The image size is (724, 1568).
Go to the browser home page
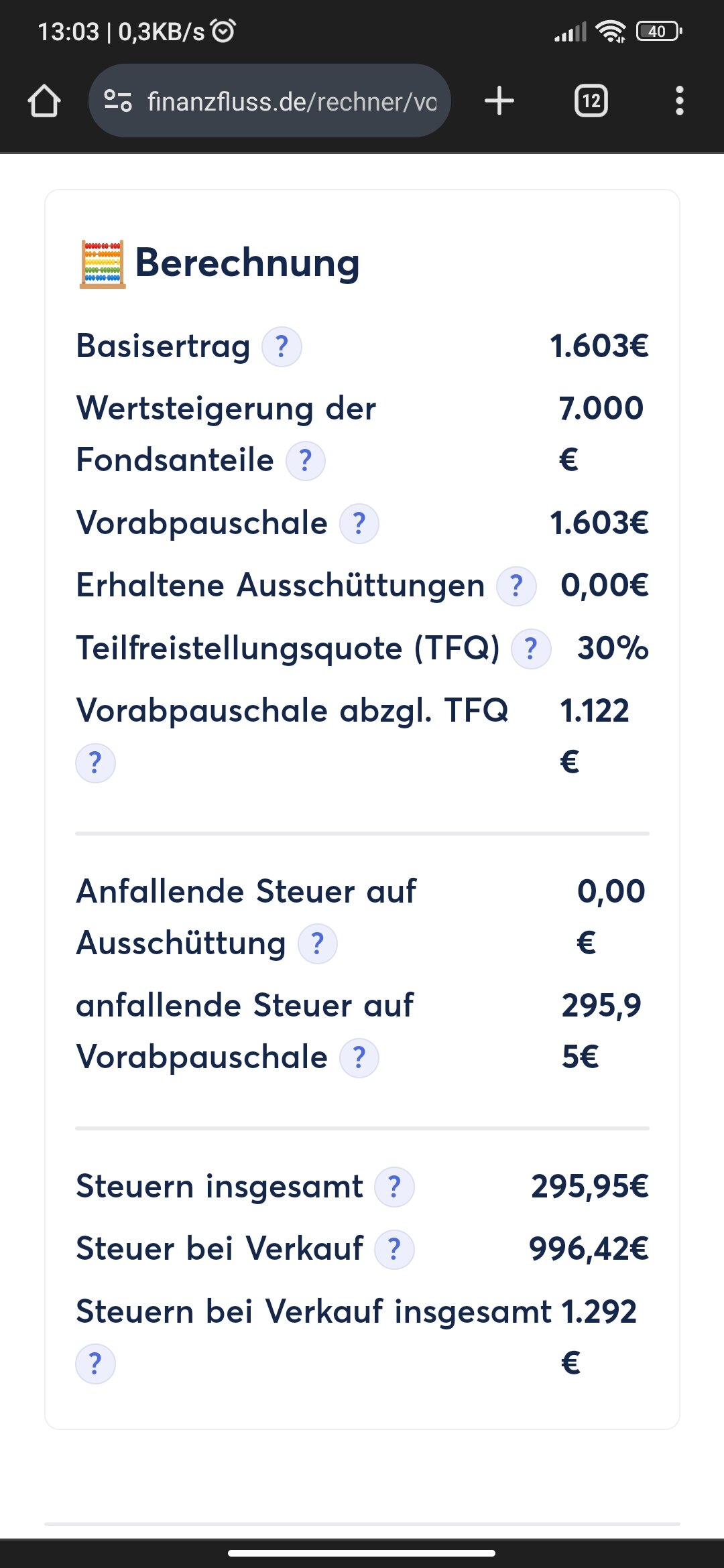pyautogui.click(x=44, y=101)
